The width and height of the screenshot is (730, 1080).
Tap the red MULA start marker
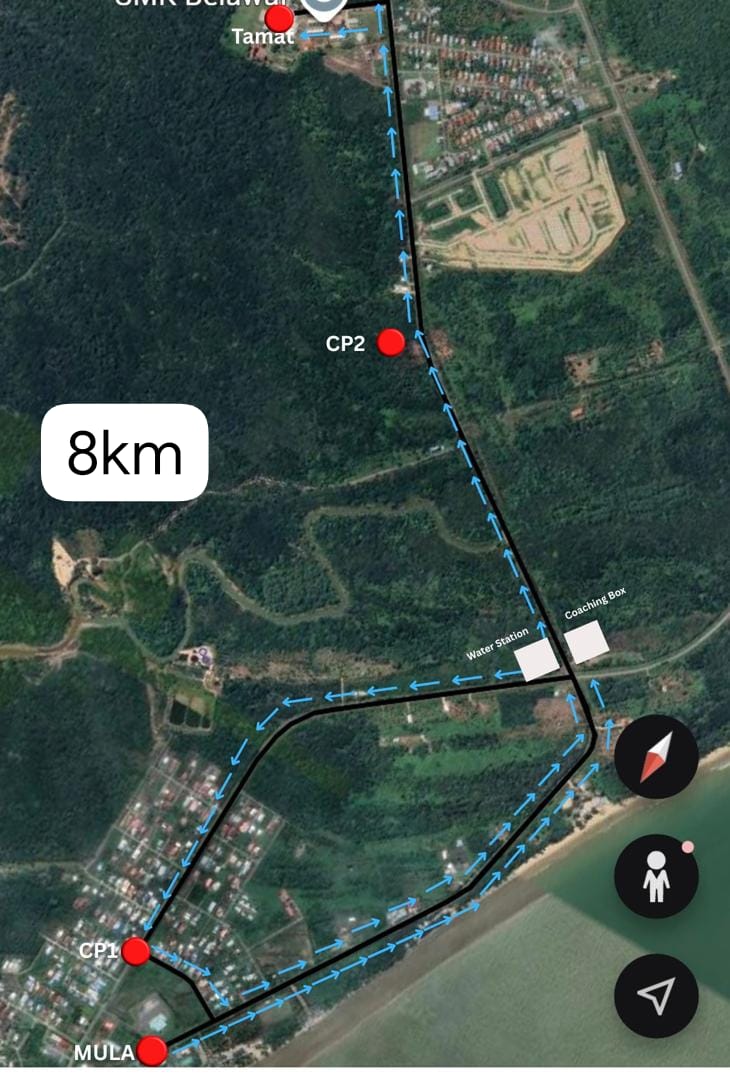point(153,1051)
